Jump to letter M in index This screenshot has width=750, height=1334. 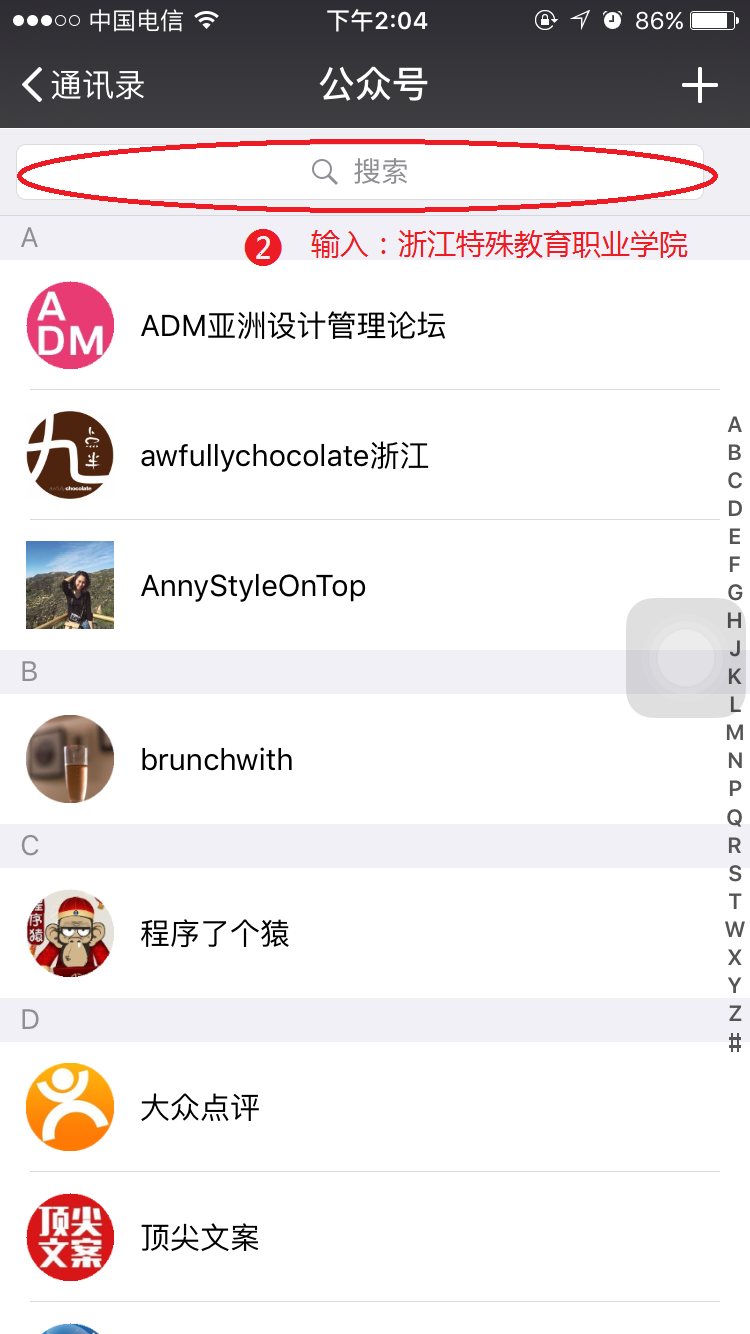pyautogui.click(x=735, y=733)
